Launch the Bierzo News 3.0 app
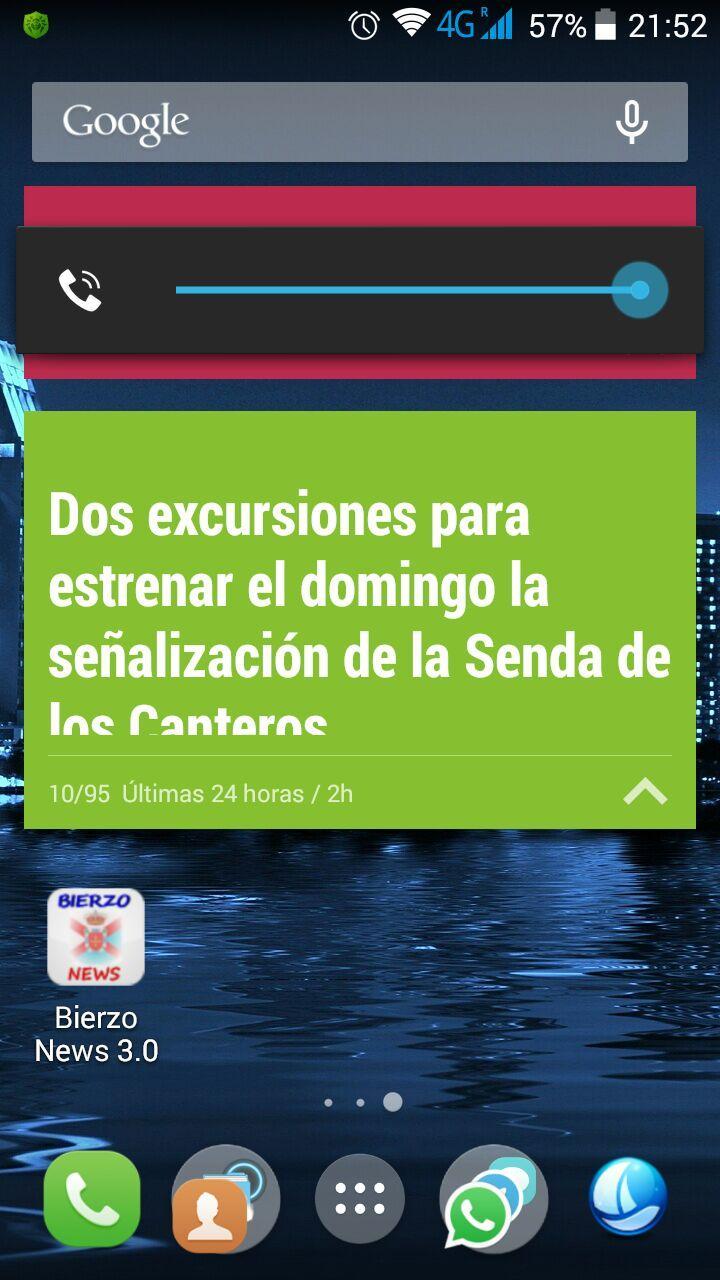Image resolution: width=720 pixels, height=1280 pixels. click(x=96, y=938)
